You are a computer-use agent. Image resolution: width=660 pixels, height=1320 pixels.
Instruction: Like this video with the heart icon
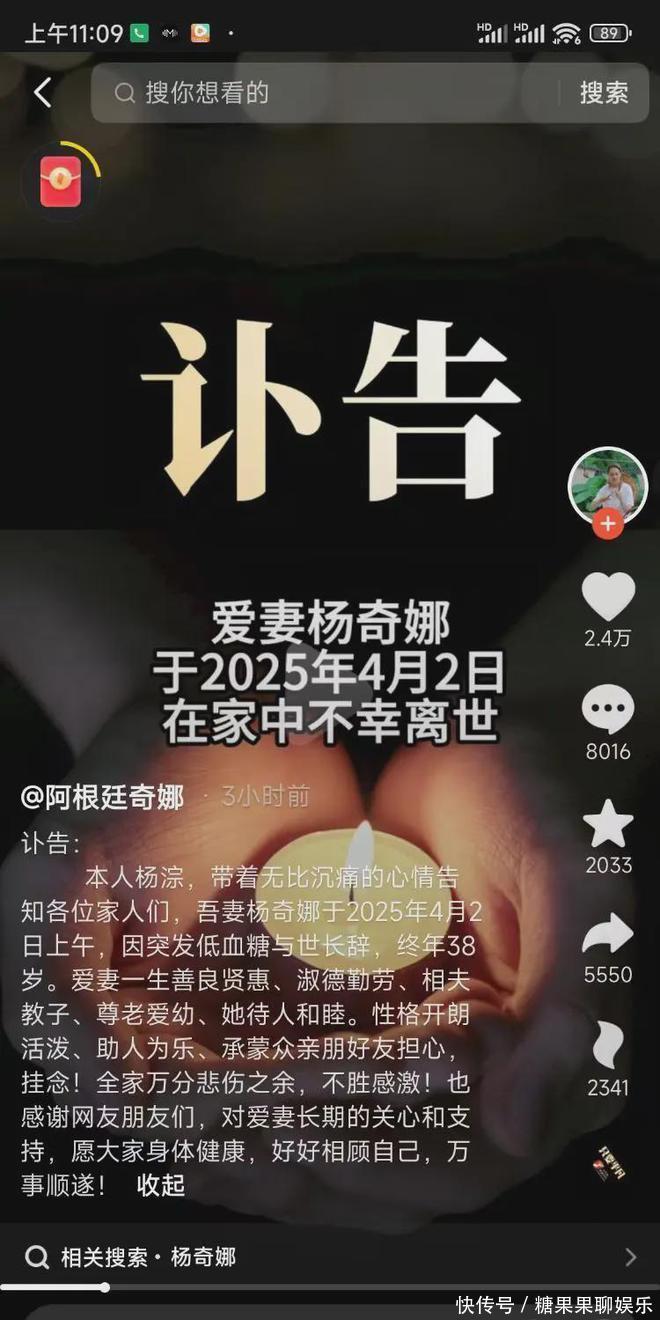point(608,597)
